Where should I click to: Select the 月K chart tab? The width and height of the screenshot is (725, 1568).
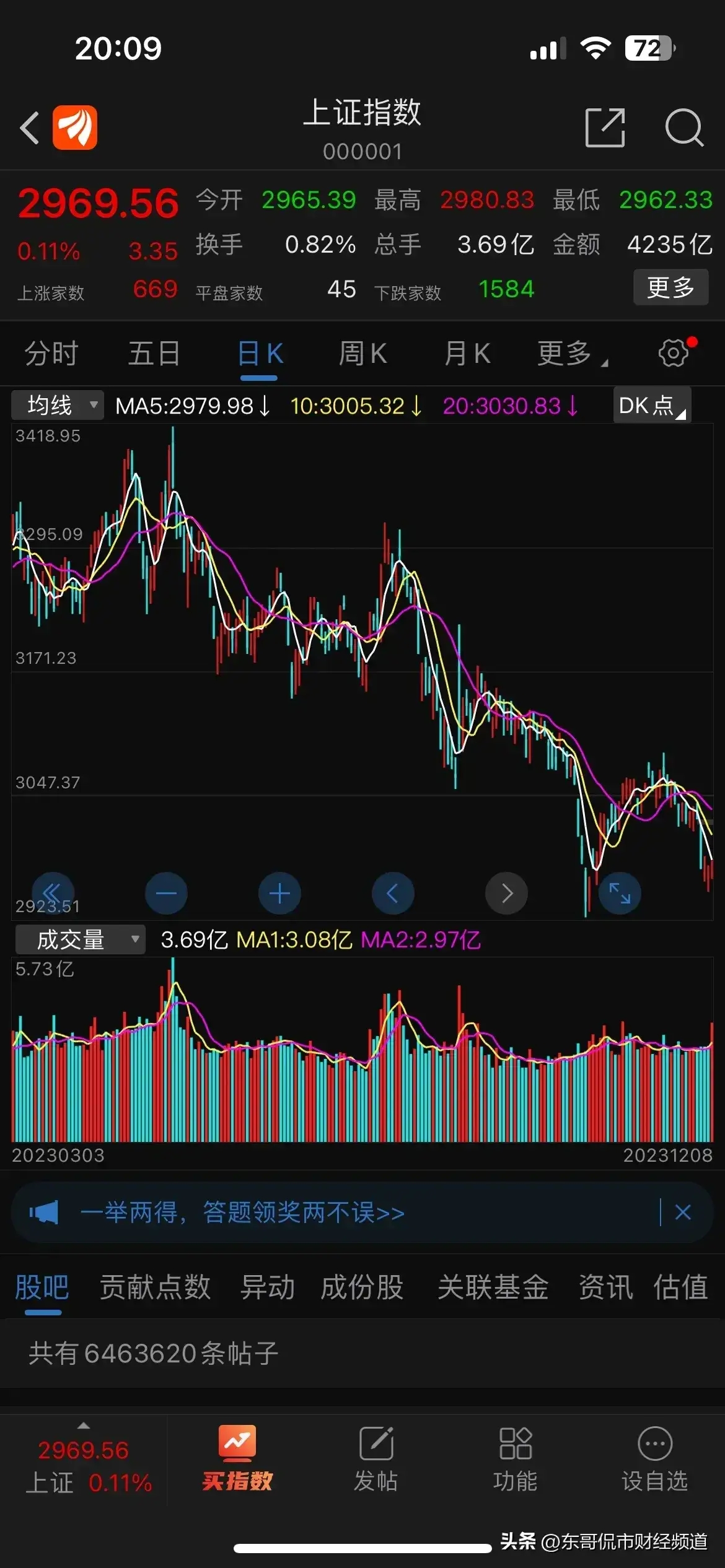467,354
